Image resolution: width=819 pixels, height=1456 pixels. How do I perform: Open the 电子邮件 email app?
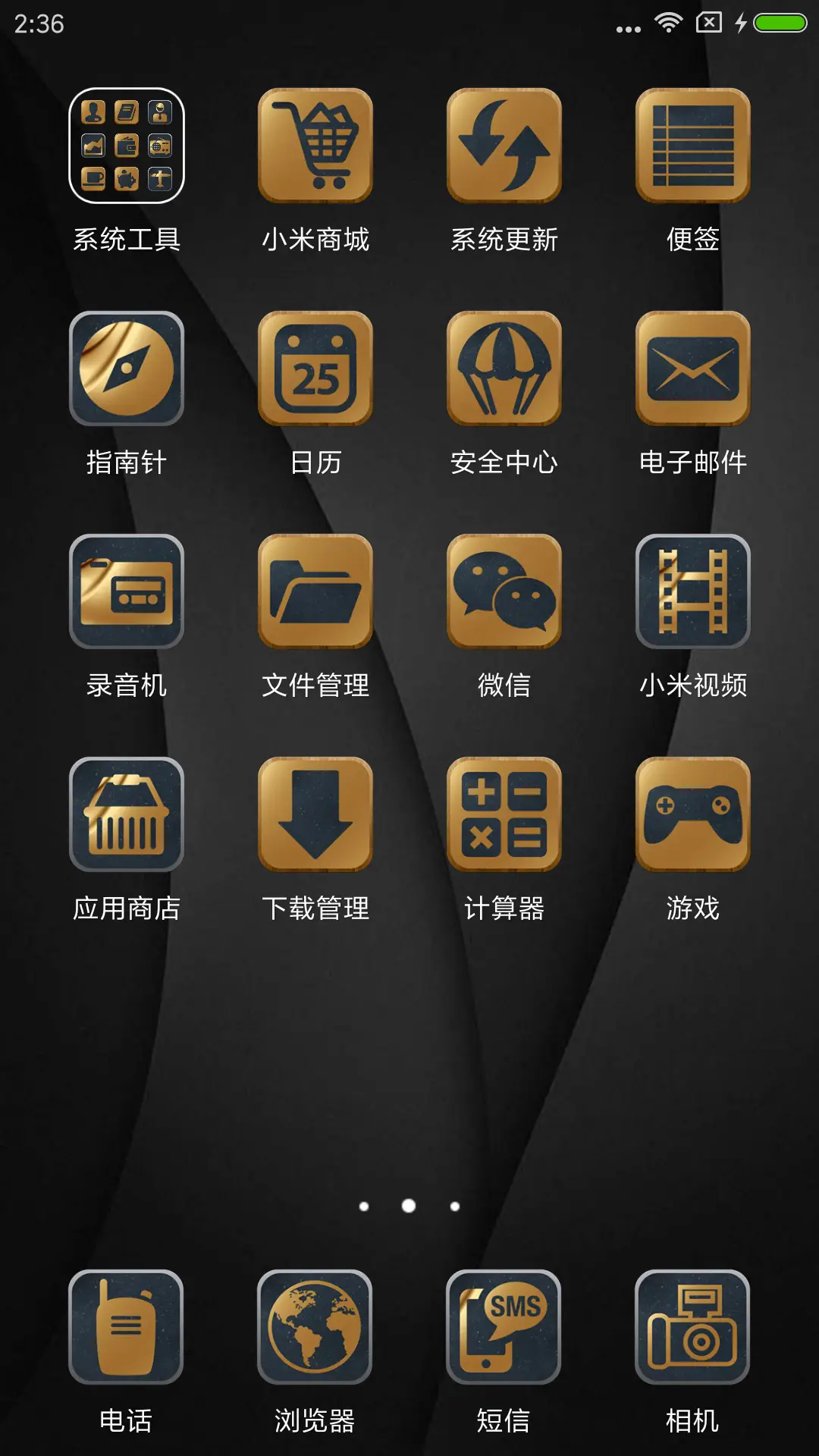692,369
